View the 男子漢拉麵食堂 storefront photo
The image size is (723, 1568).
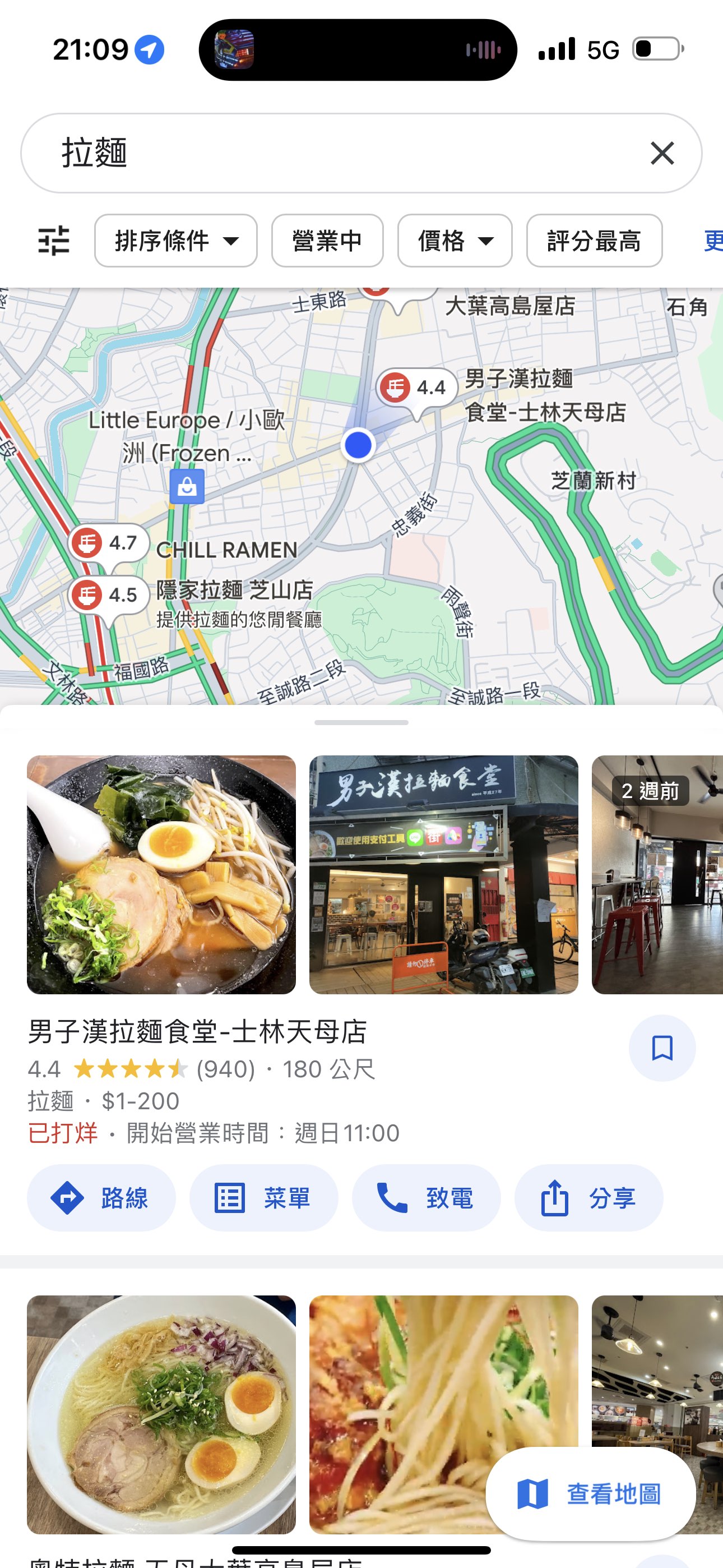[x=443, y=874]
